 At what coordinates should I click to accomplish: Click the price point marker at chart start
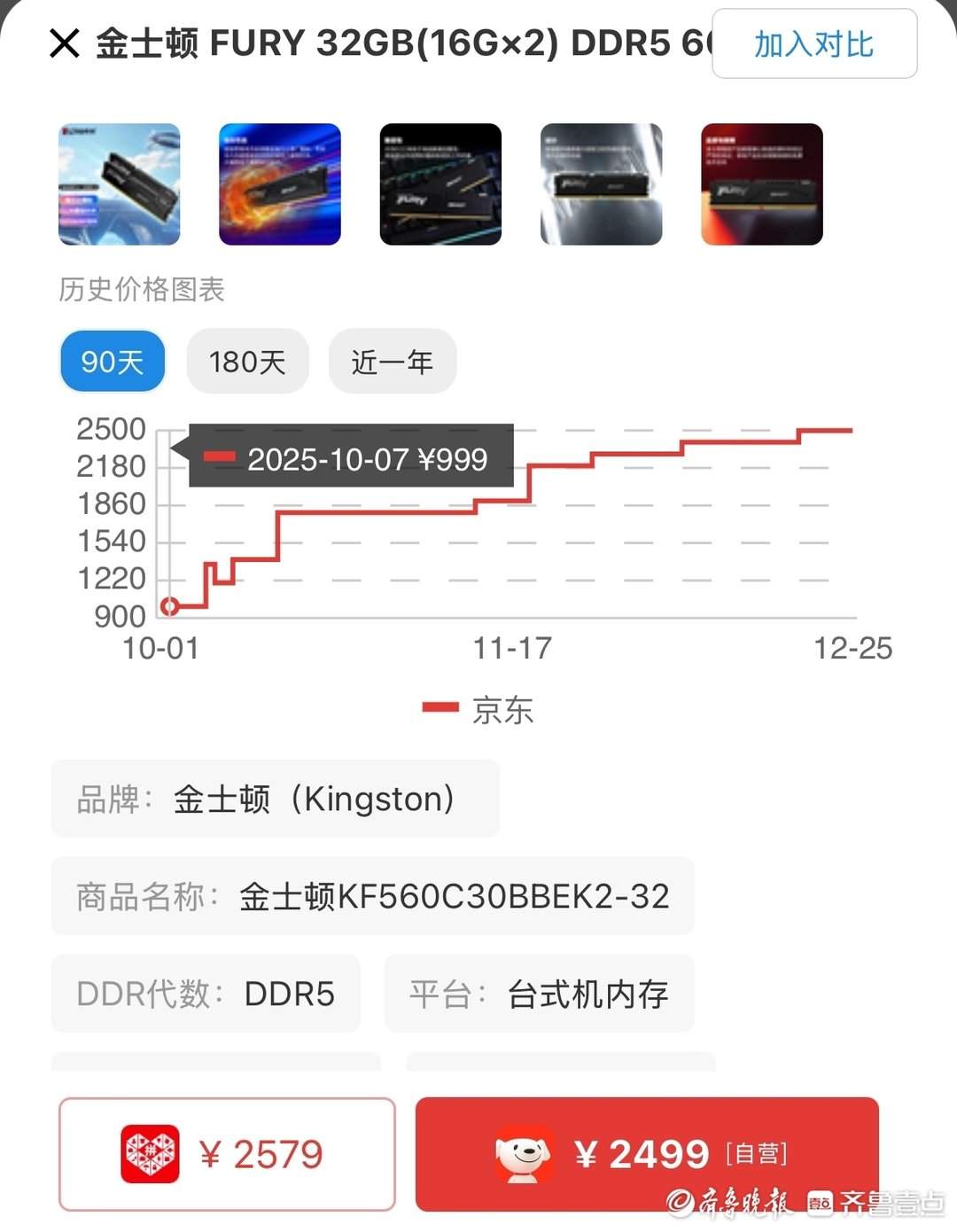(170, 606)
